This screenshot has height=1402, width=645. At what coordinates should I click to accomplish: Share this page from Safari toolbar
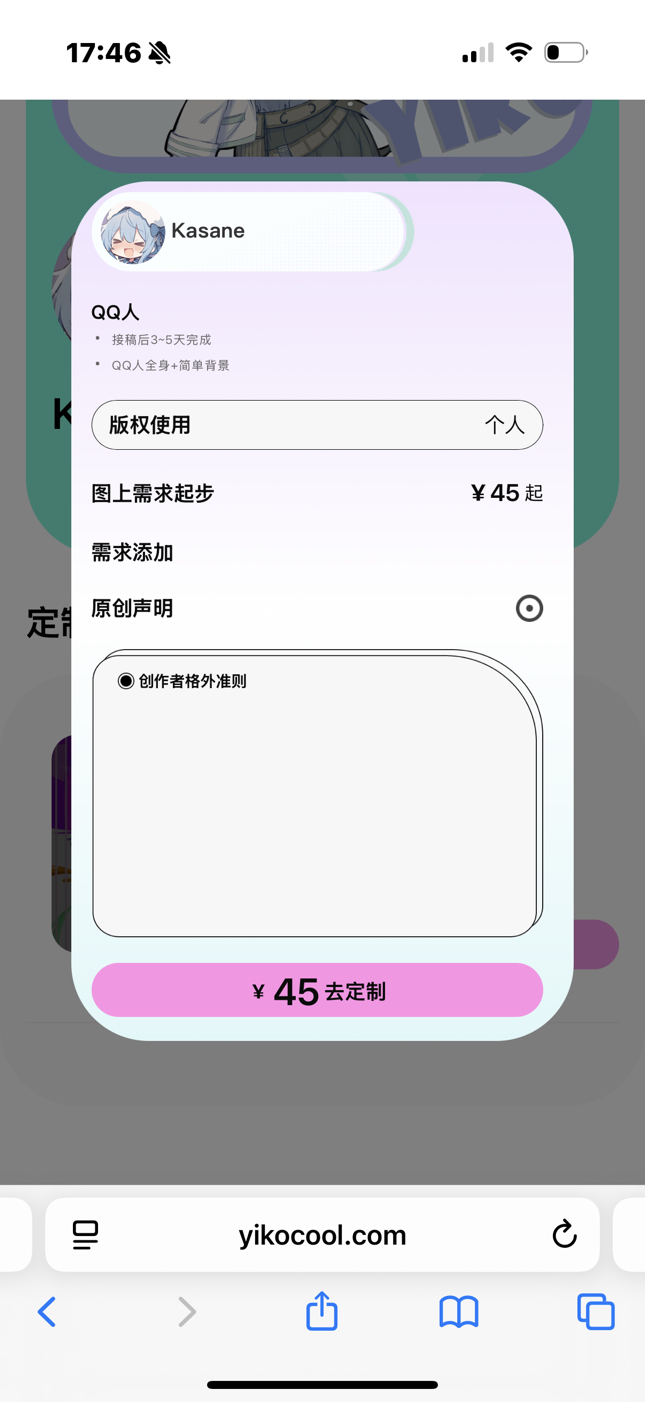[322, 1311]
